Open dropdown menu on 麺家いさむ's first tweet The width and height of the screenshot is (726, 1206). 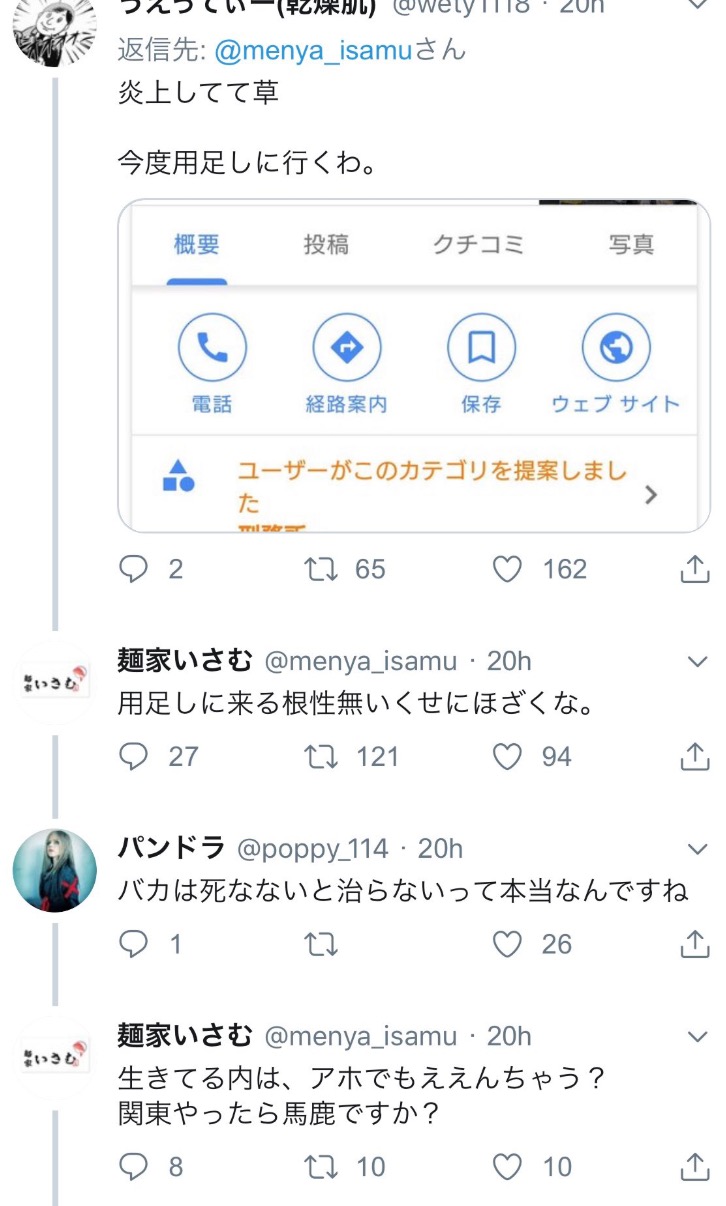click(x=697, y=662)
